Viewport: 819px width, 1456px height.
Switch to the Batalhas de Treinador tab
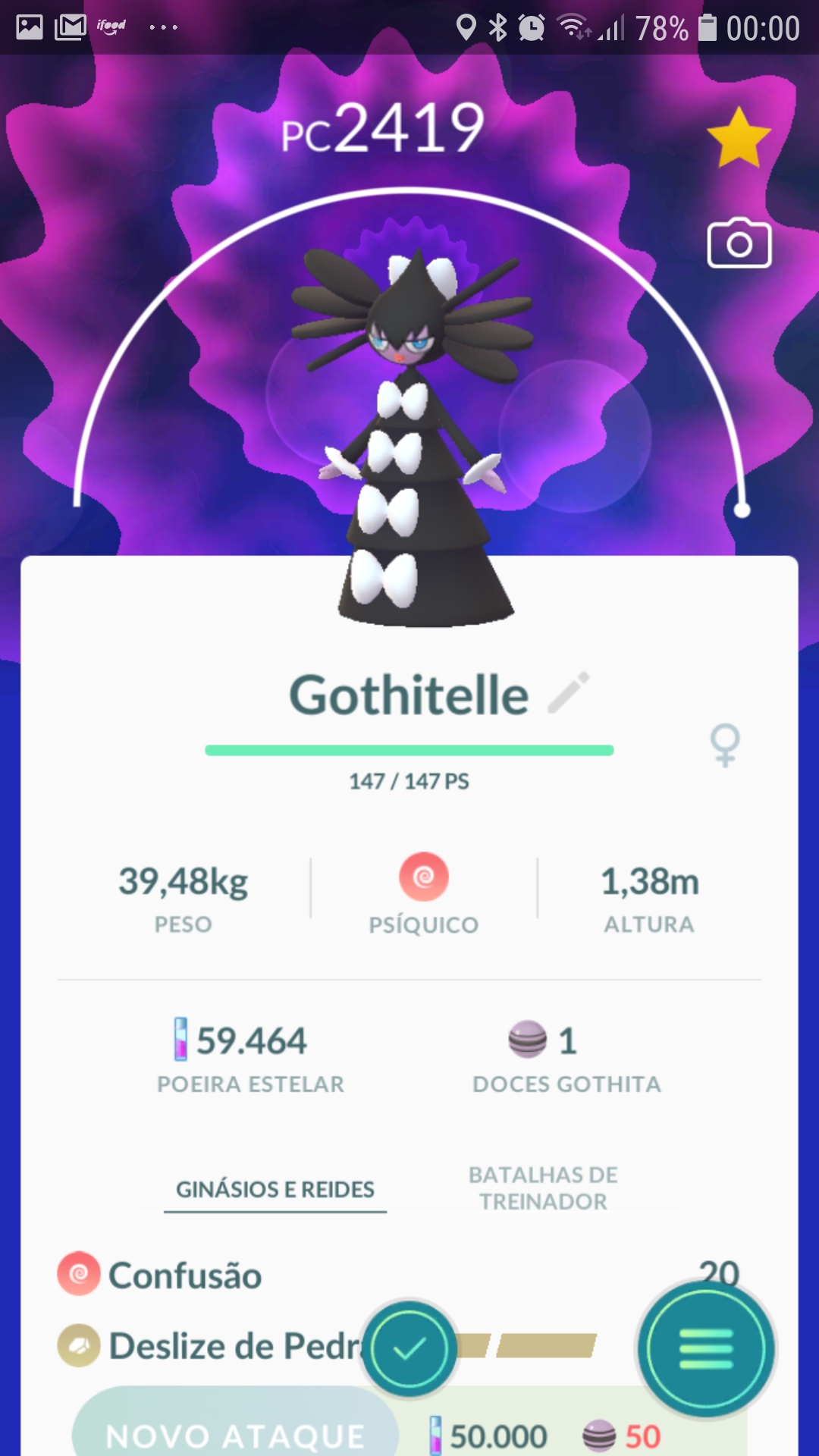coord(543,1188)
